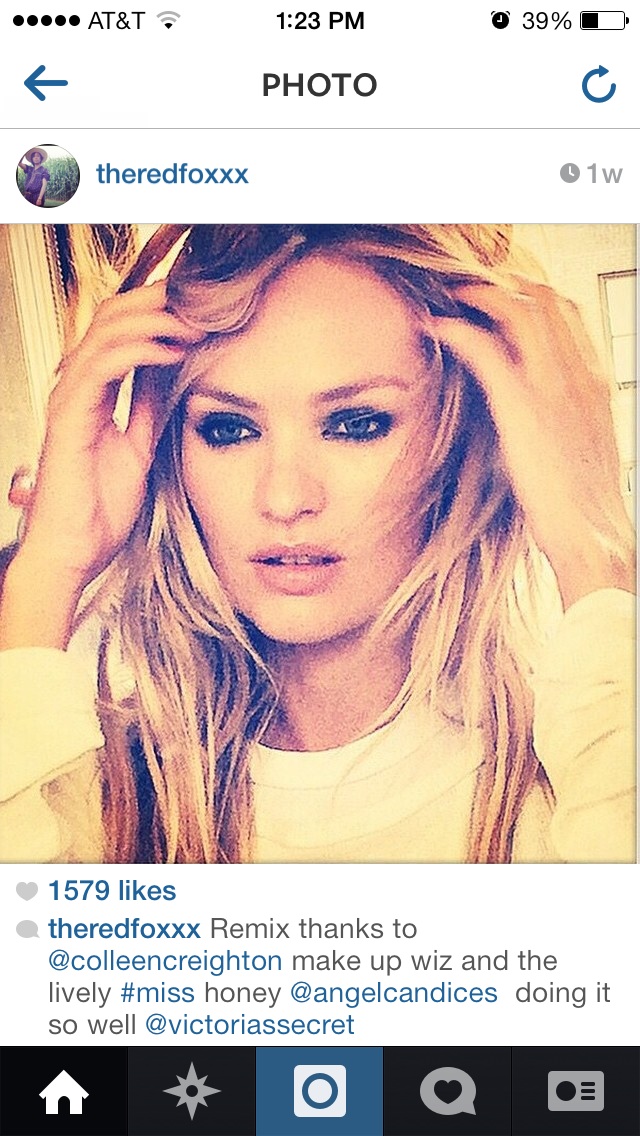Open the Camera tab
The image size is (640, 1136).
(x=320, y=1092)
